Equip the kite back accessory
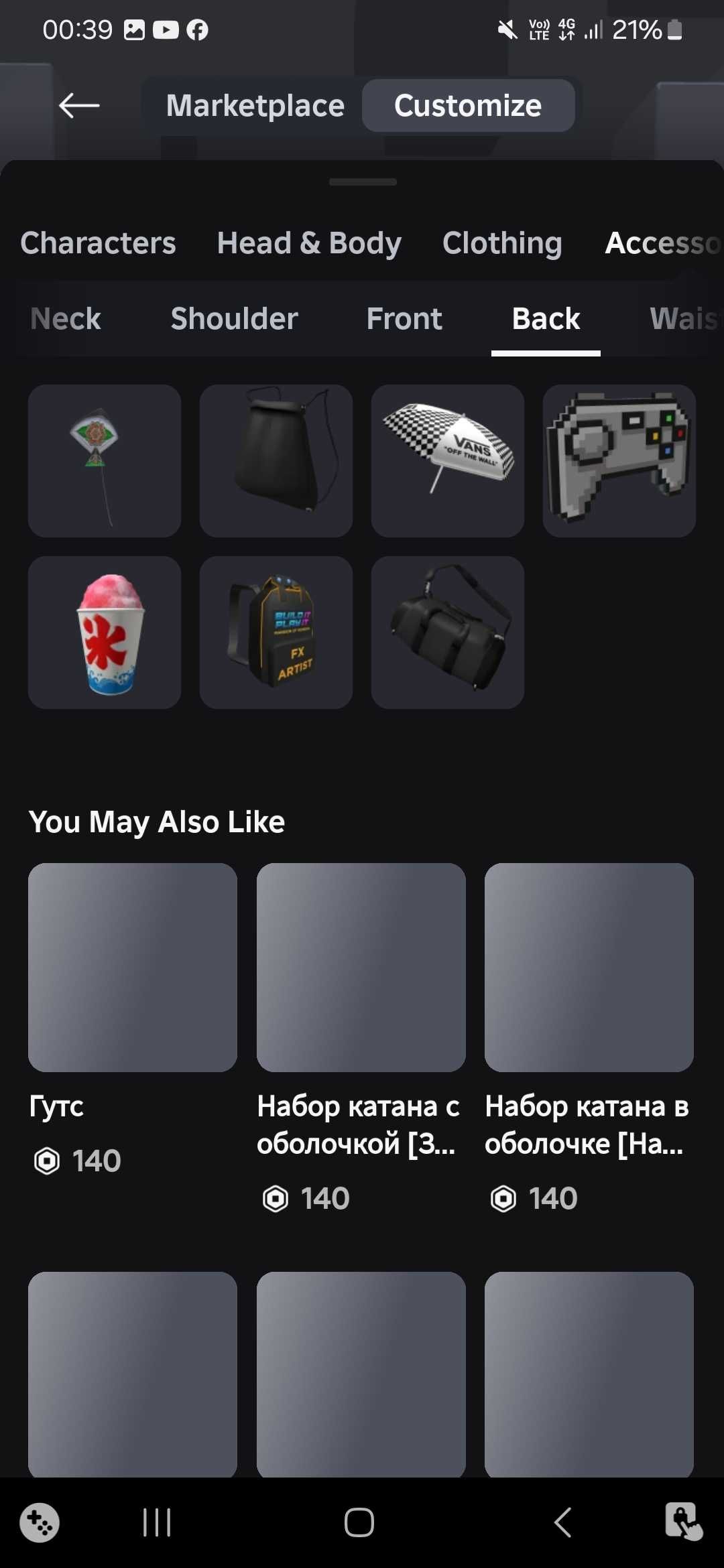The image size is (724, 1568). coord(105,461)
